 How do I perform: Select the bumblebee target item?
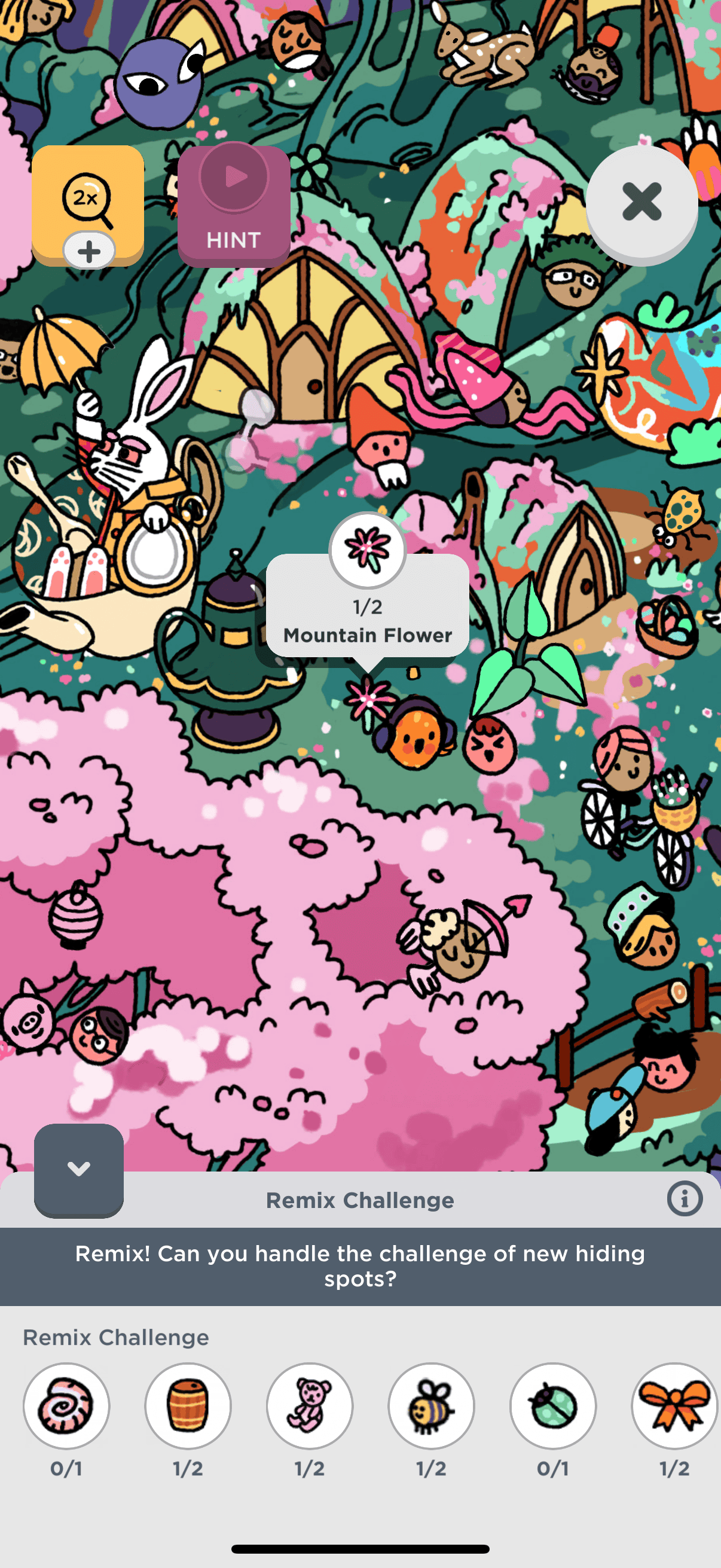tap(432, 1406)
